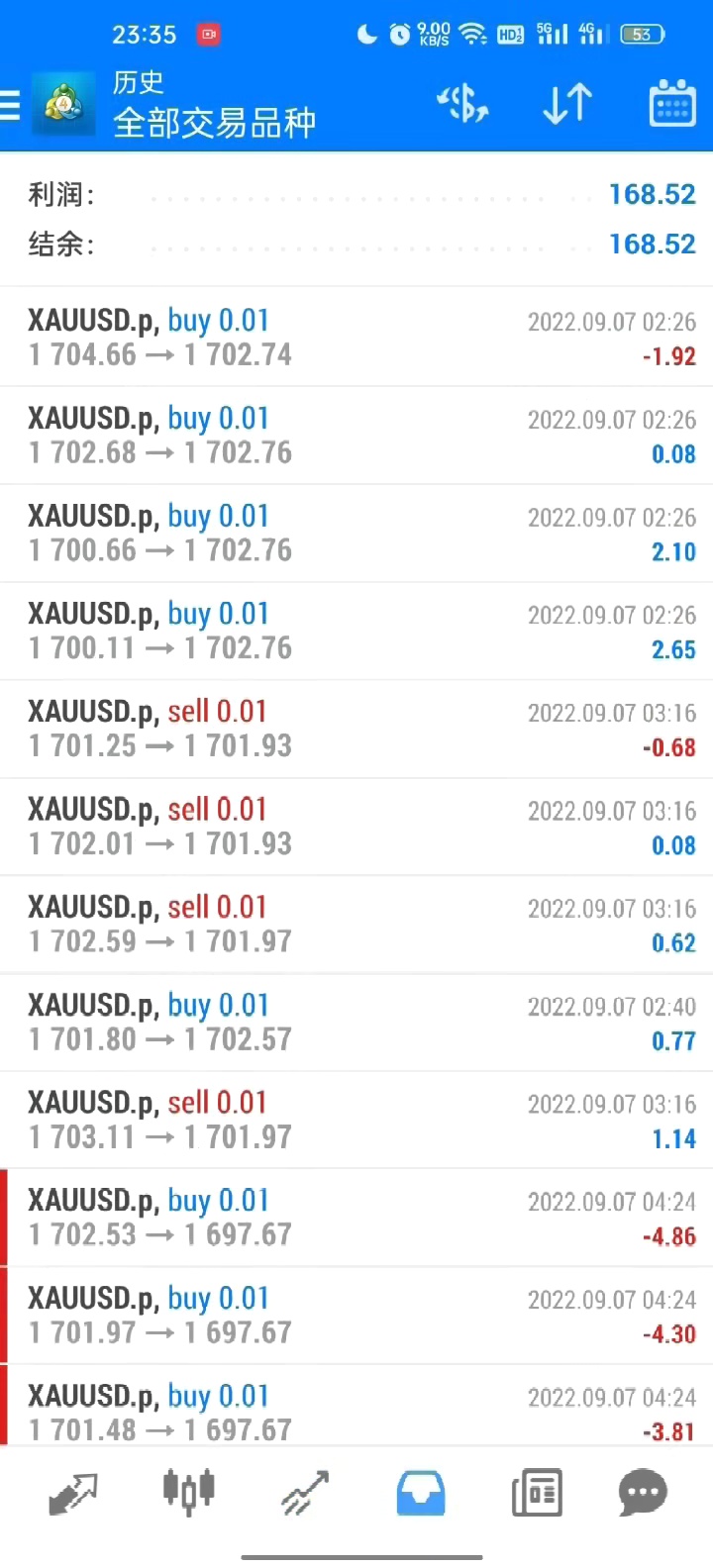The image size is (713, 1568).
Task: Switch to the Quotes tab
Action: pyautogui.click(x=73, y=1493)
